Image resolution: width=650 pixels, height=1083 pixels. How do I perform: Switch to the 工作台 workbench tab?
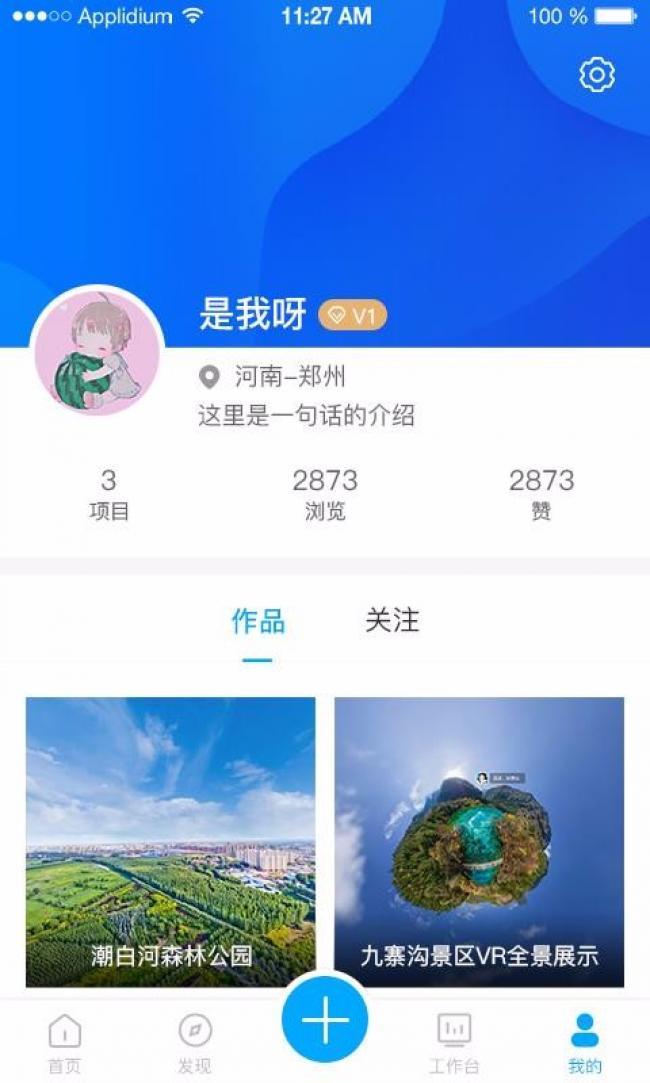point(454,1041)
